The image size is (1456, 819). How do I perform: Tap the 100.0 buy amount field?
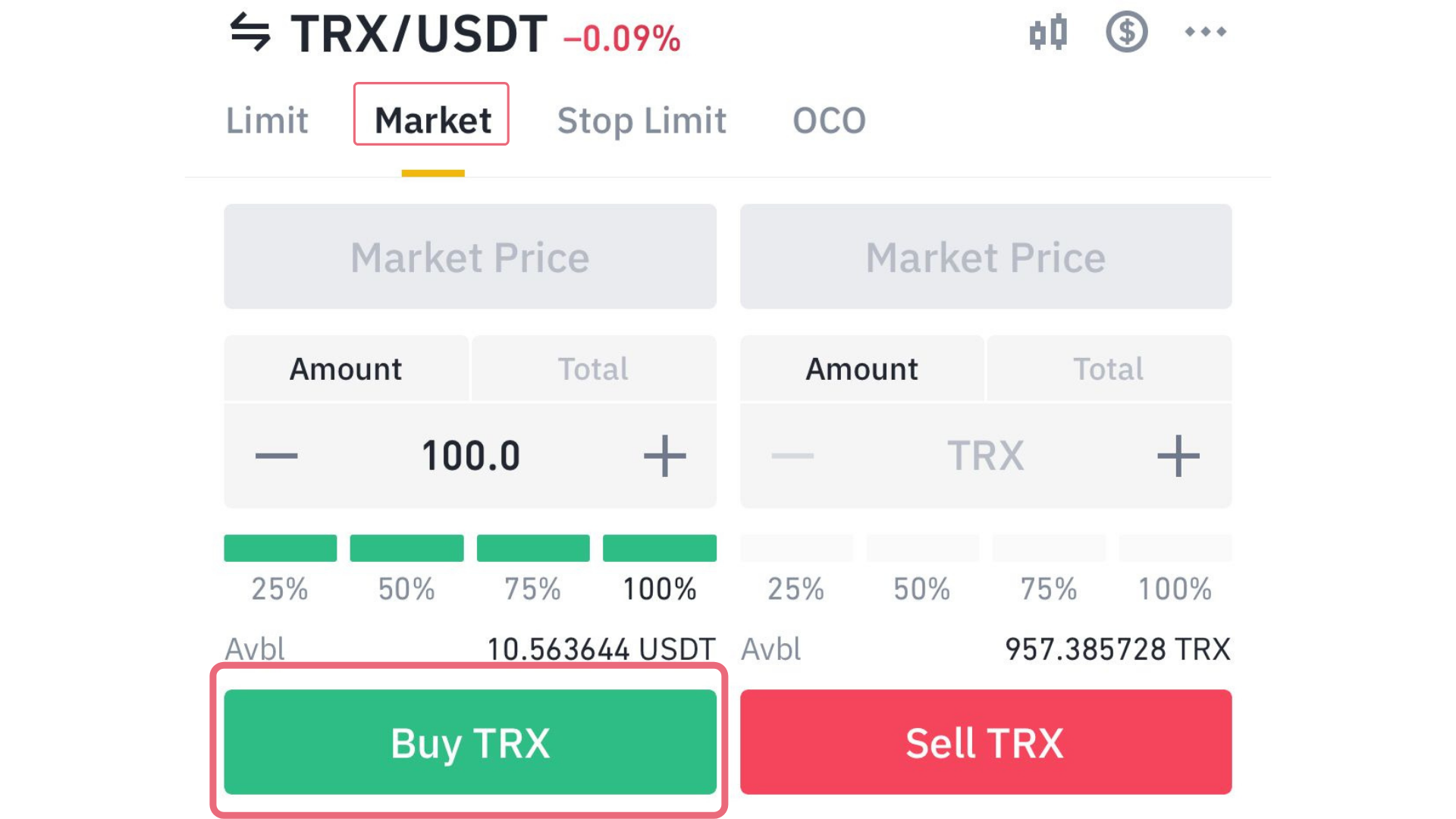point(470,456)
